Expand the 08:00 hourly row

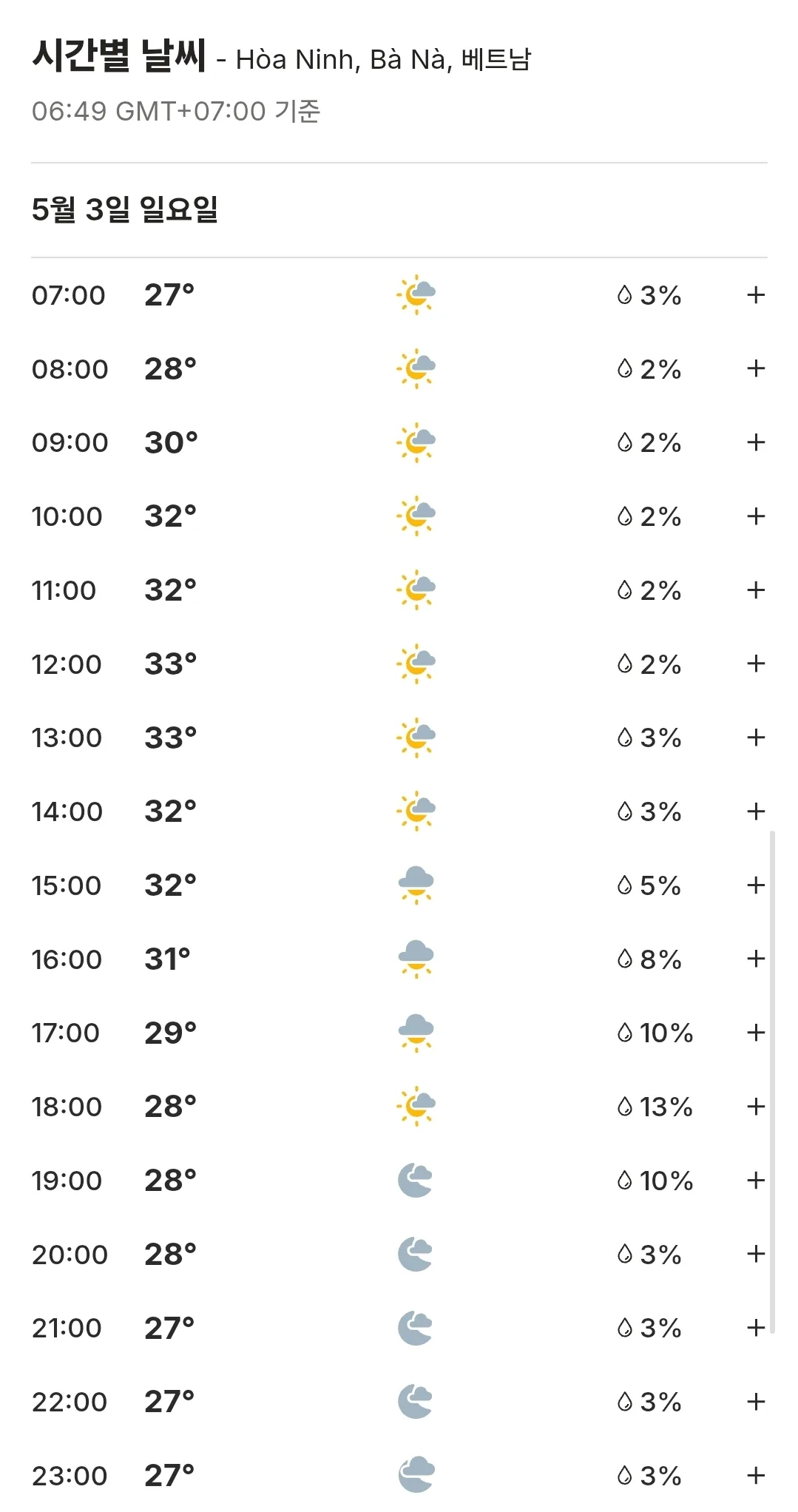[755, 368]
